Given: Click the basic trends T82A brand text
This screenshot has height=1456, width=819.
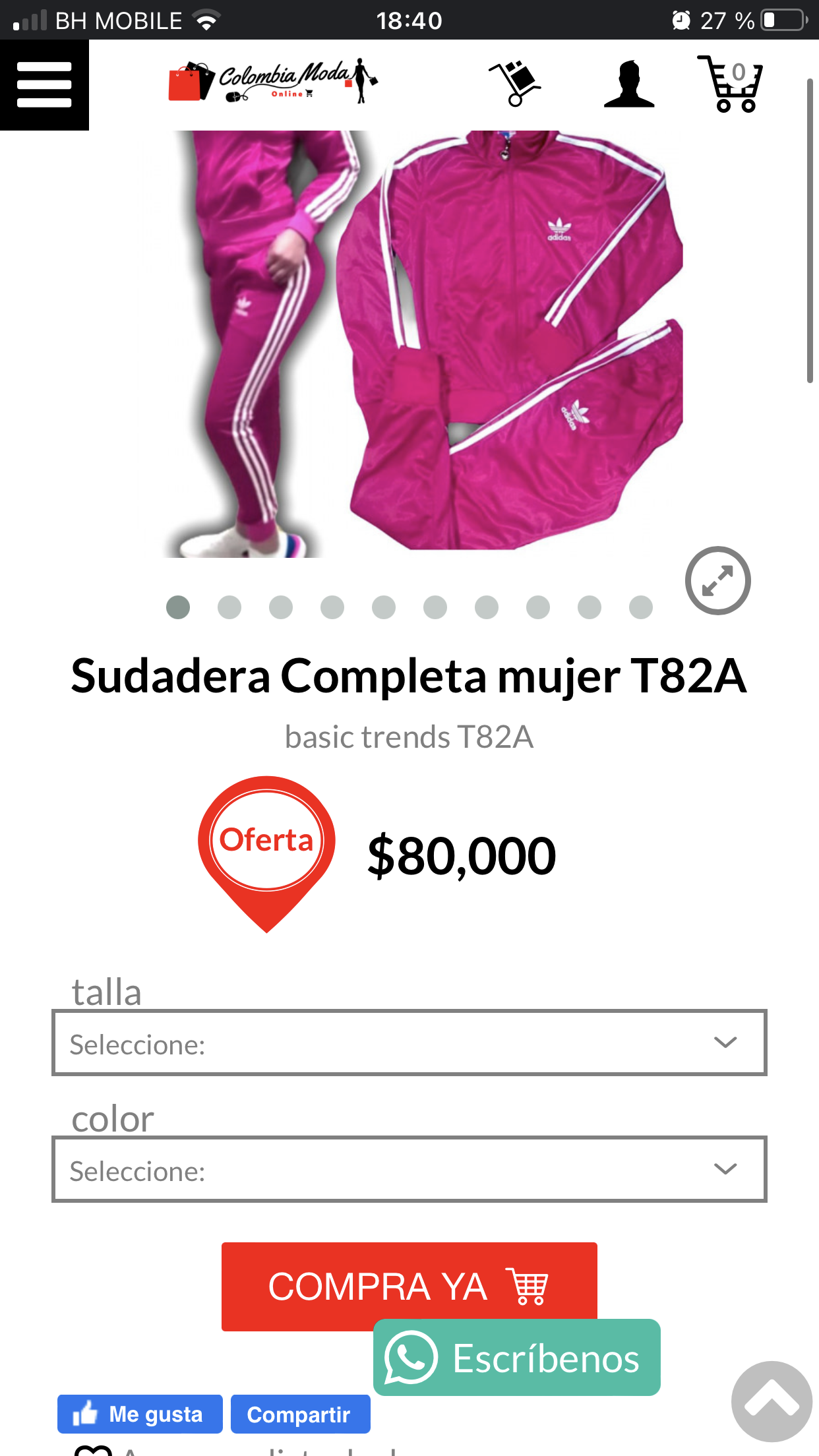Looking at the screenshot, I should coord(409,737).
